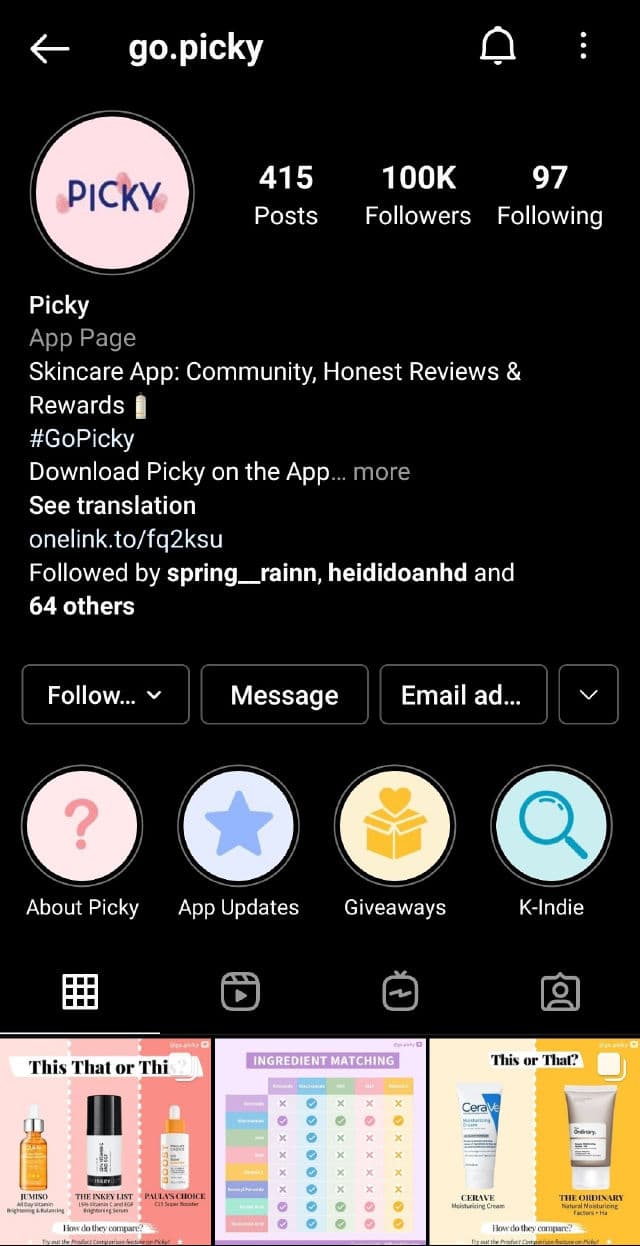
Task: Open the Ingredient Matching post
Action: pos(321,1142)
